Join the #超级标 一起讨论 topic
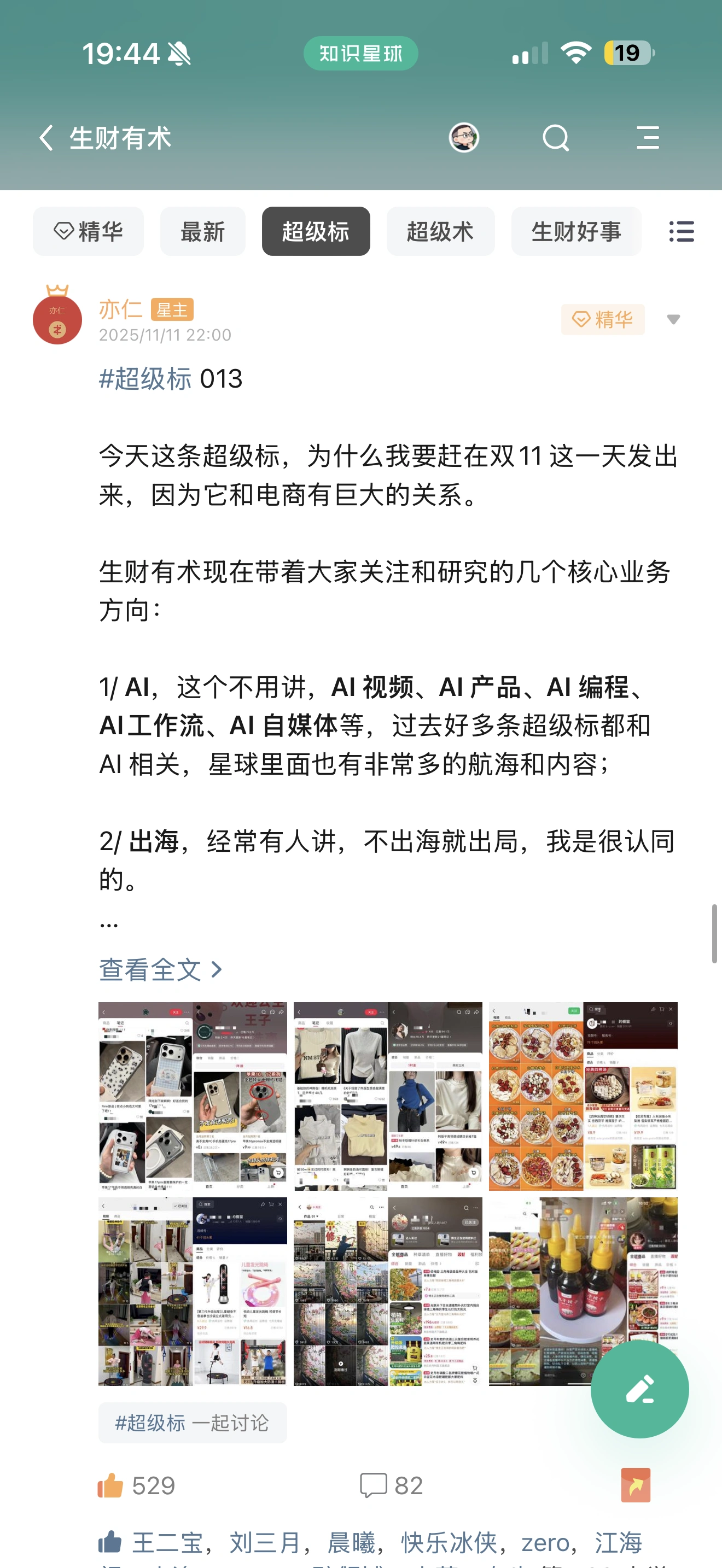 pyautogui.click(x=193, y=1423)
